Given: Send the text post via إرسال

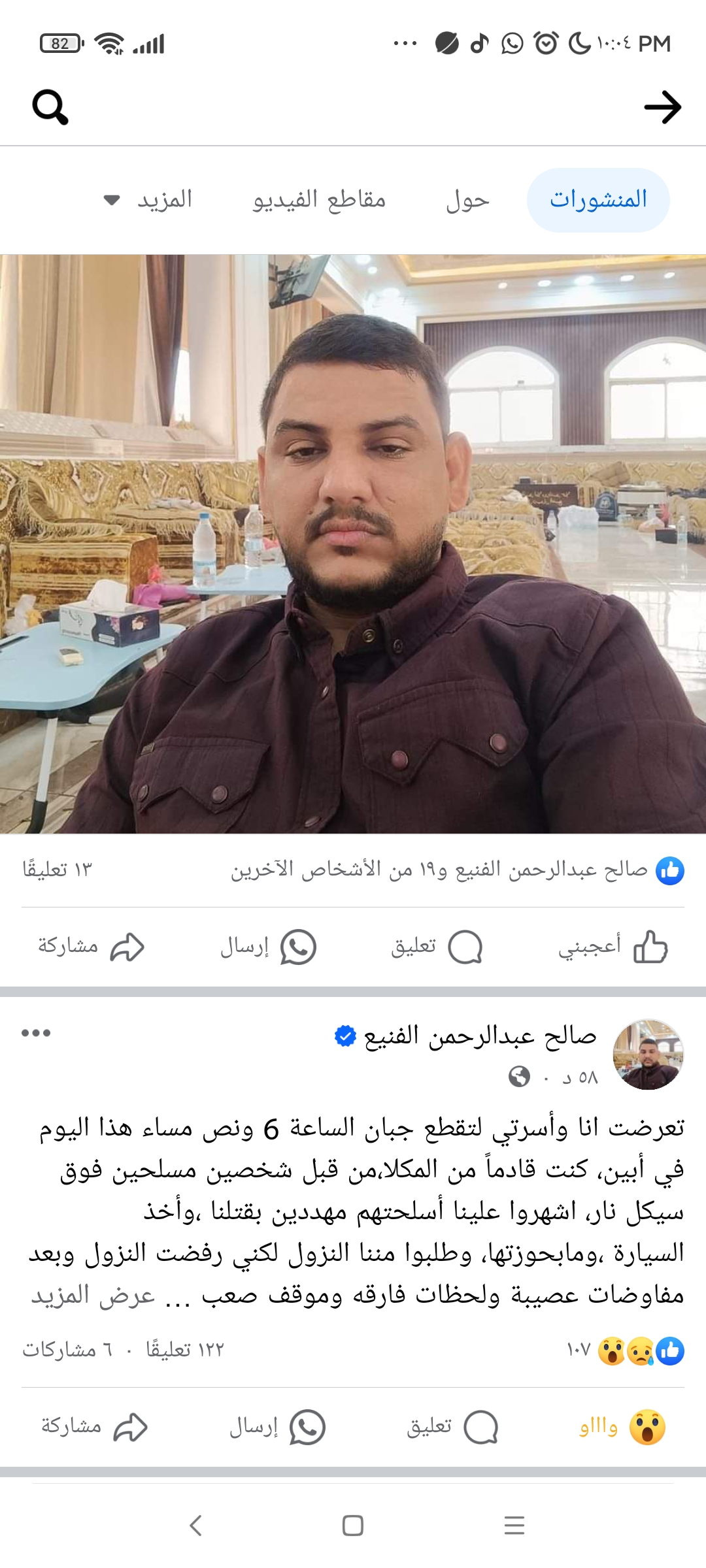Looking at the screenshot, I should [277, 1428].
